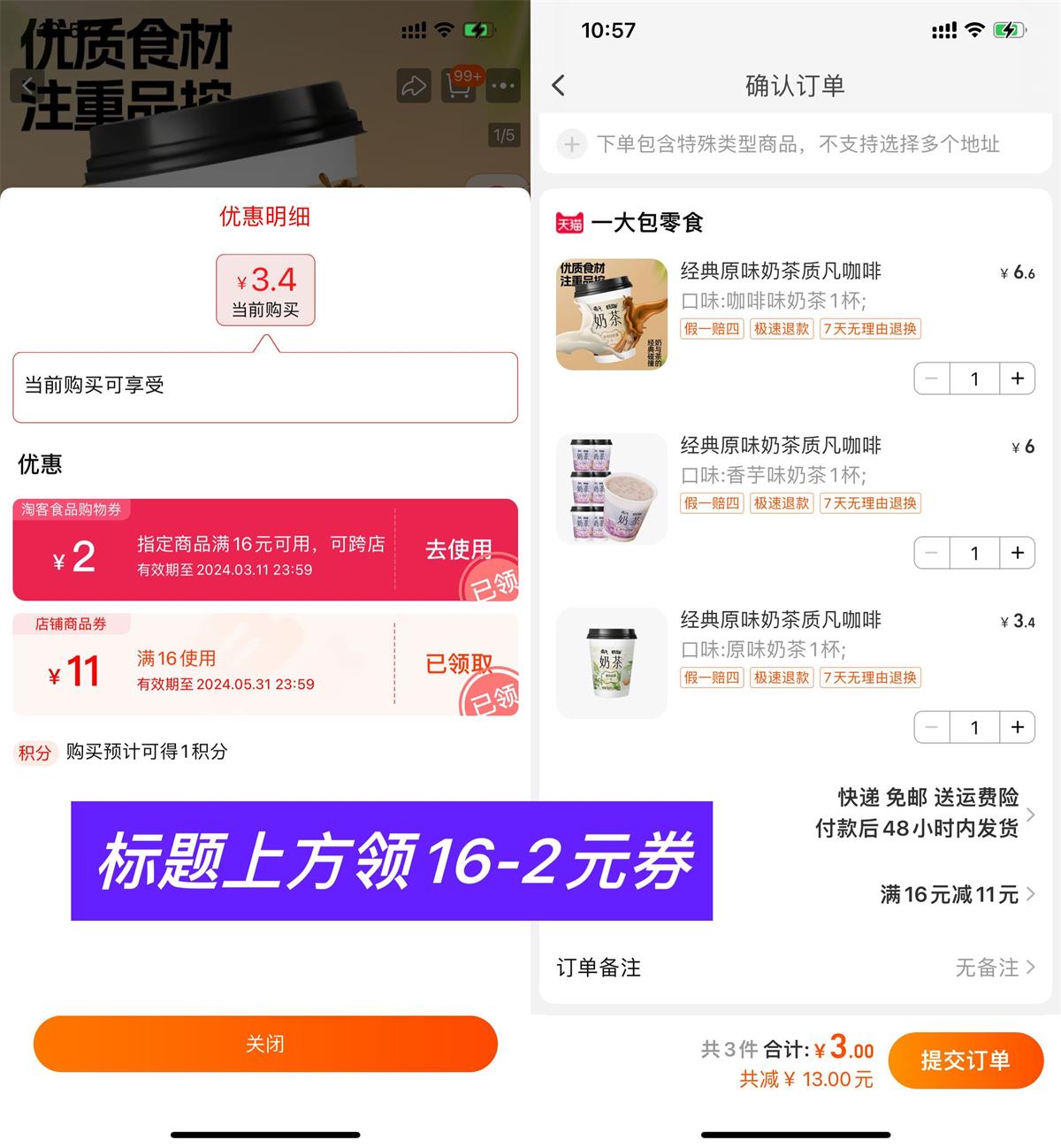
Task: Decrease 香芋味奶茶 quantity with minus button
Action: point(931,553)
